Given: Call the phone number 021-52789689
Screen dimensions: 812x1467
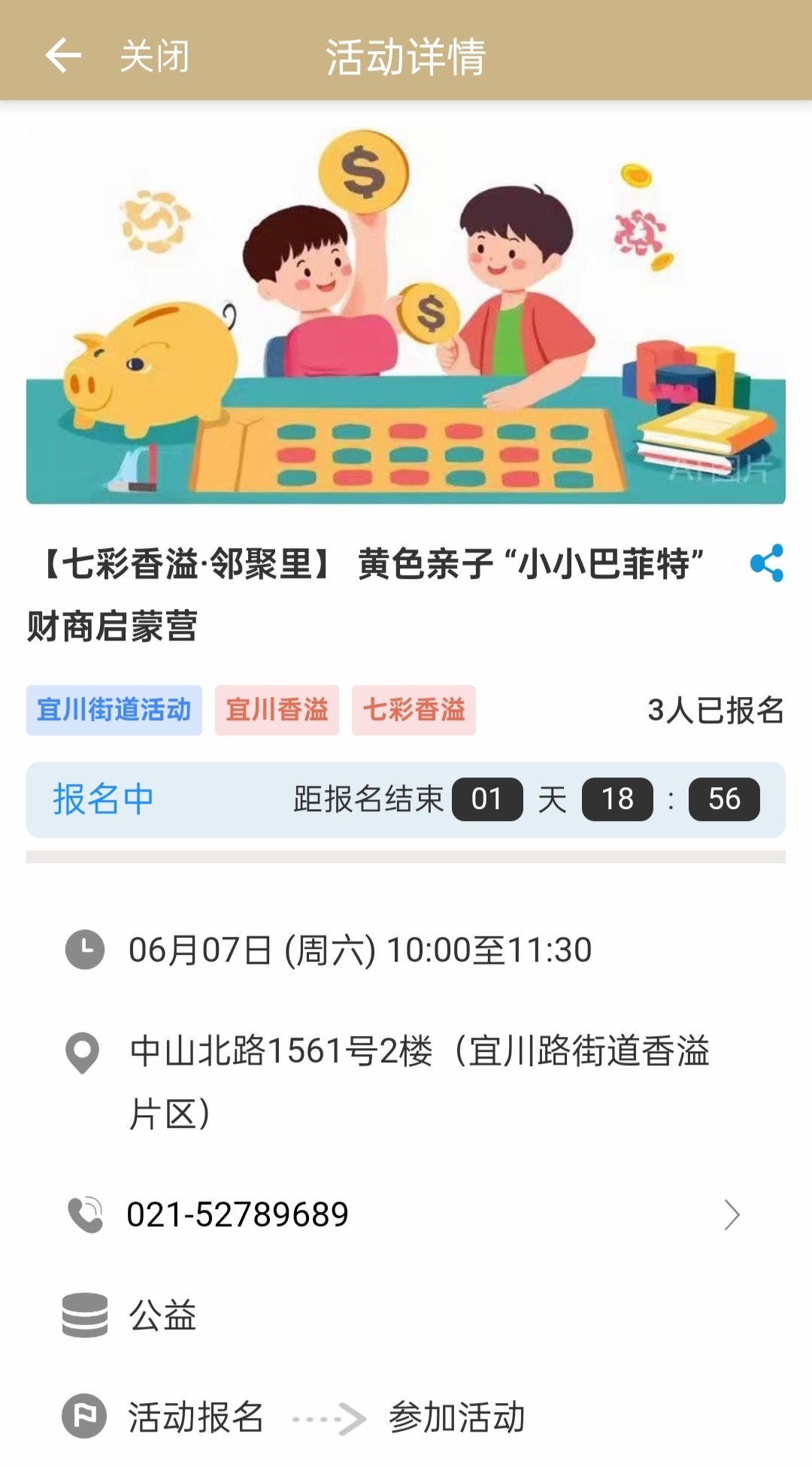Looking at the screenshot, I should click(x=238, y=1214).
